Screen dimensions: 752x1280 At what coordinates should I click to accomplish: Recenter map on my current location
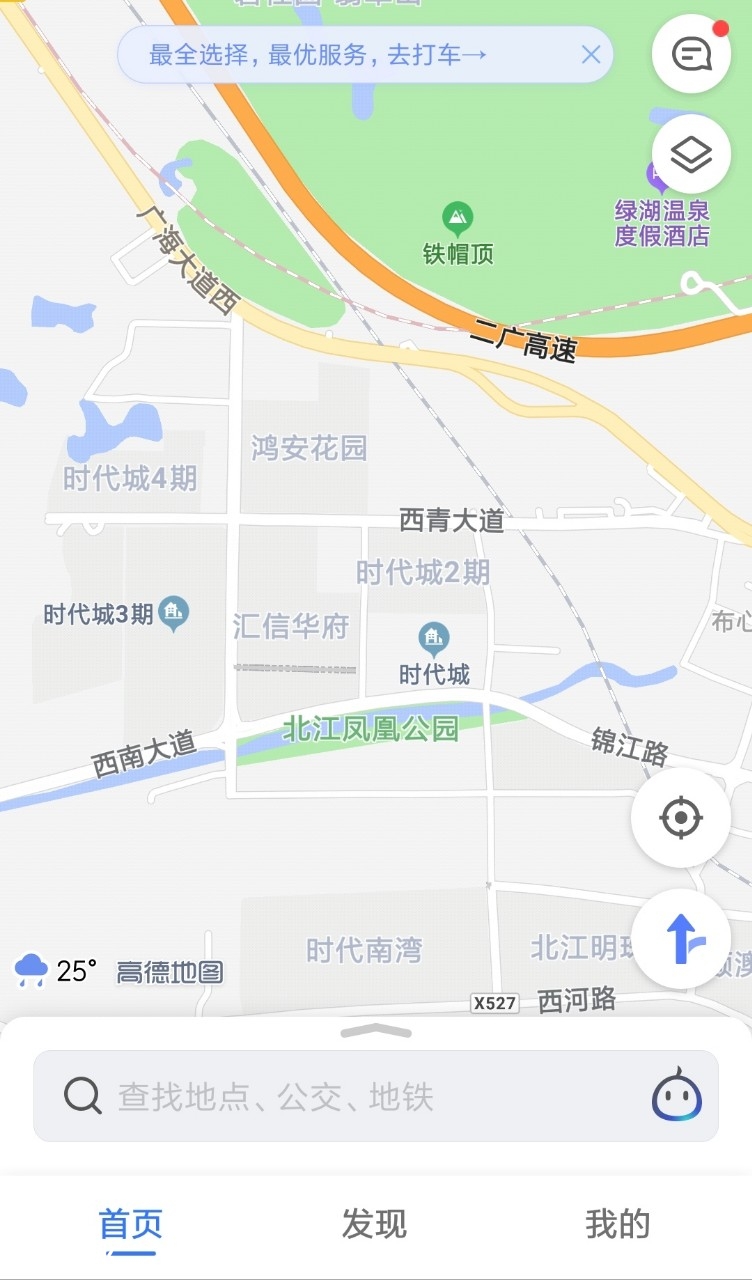681,818
